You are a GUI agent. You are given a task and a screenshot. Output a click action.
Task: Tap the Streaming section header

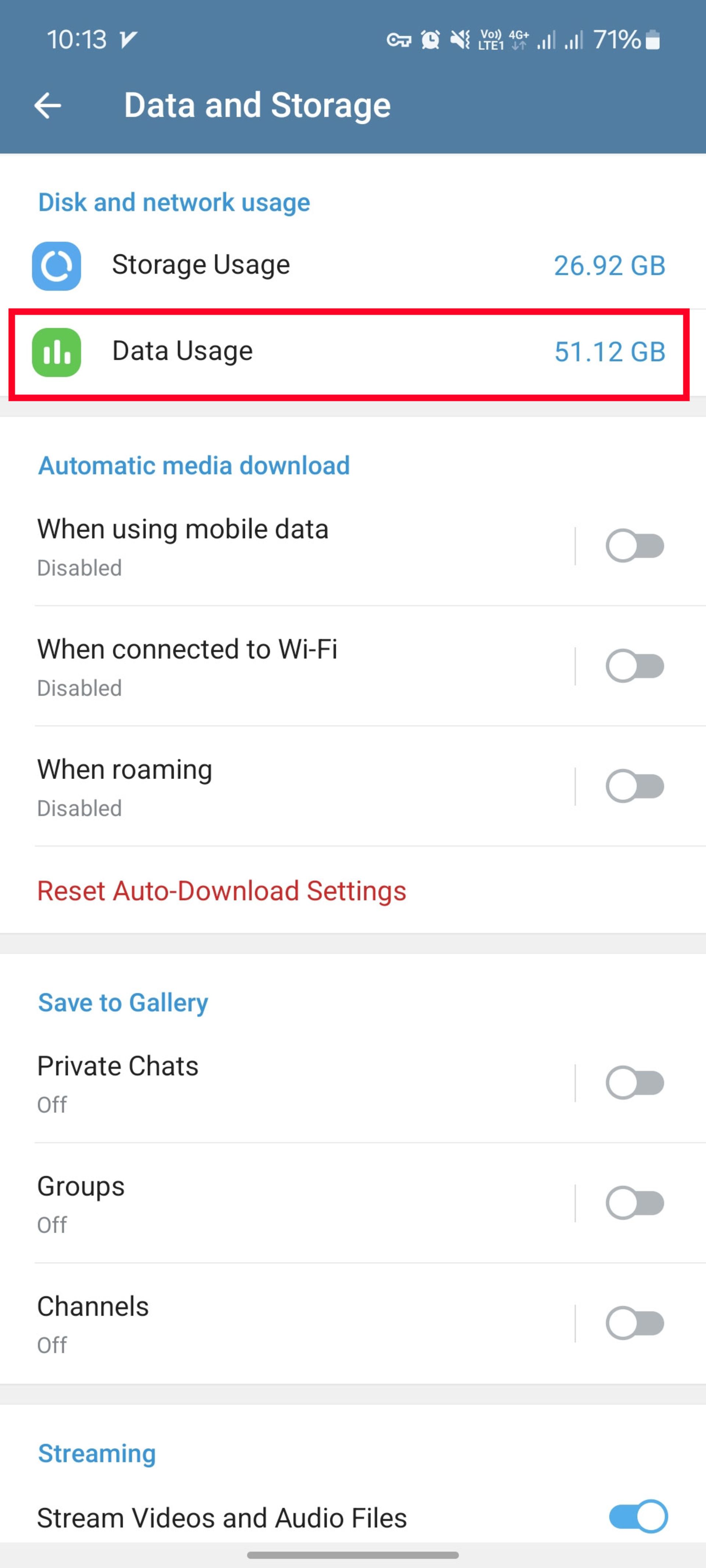(x=96, y=1454)
